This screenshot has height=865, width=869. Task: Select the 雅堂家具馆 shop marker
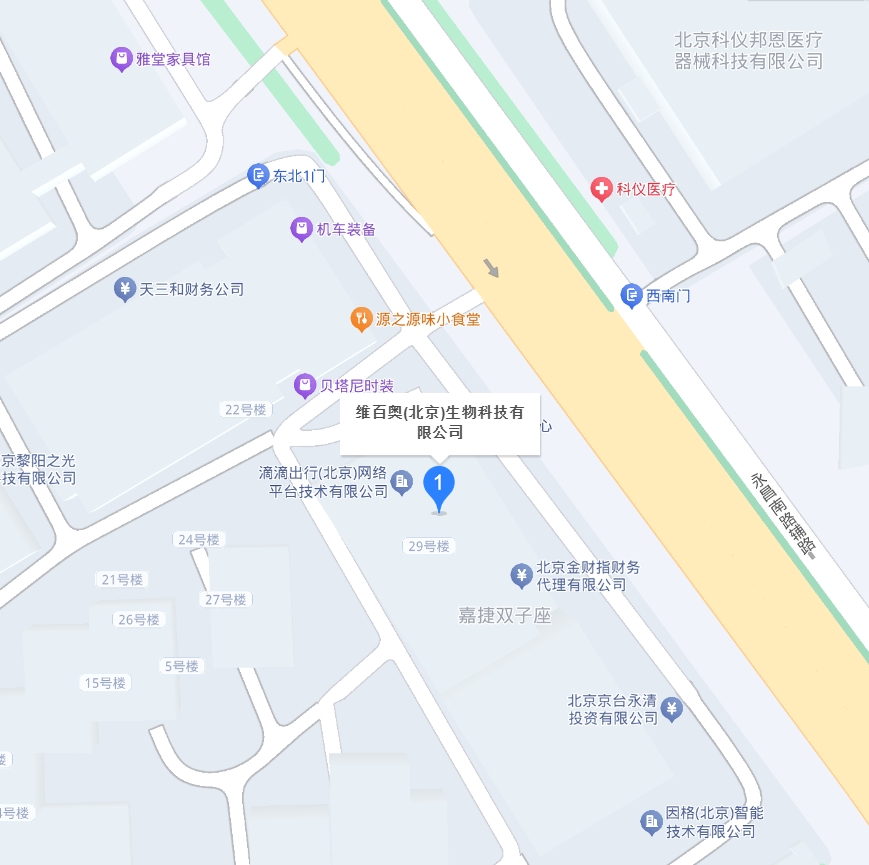[x=121, y=60]
